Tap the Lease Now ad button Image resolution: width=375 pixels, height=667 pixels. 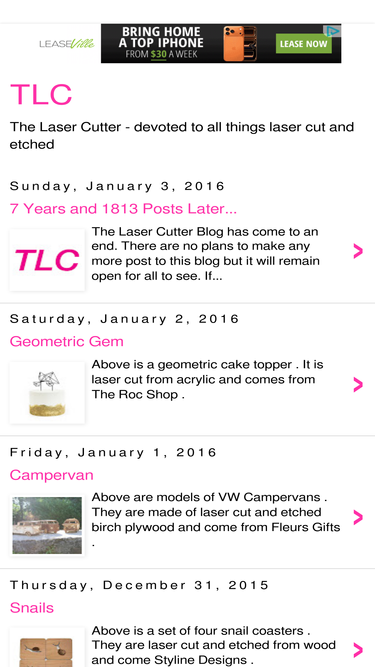(304, 43)
